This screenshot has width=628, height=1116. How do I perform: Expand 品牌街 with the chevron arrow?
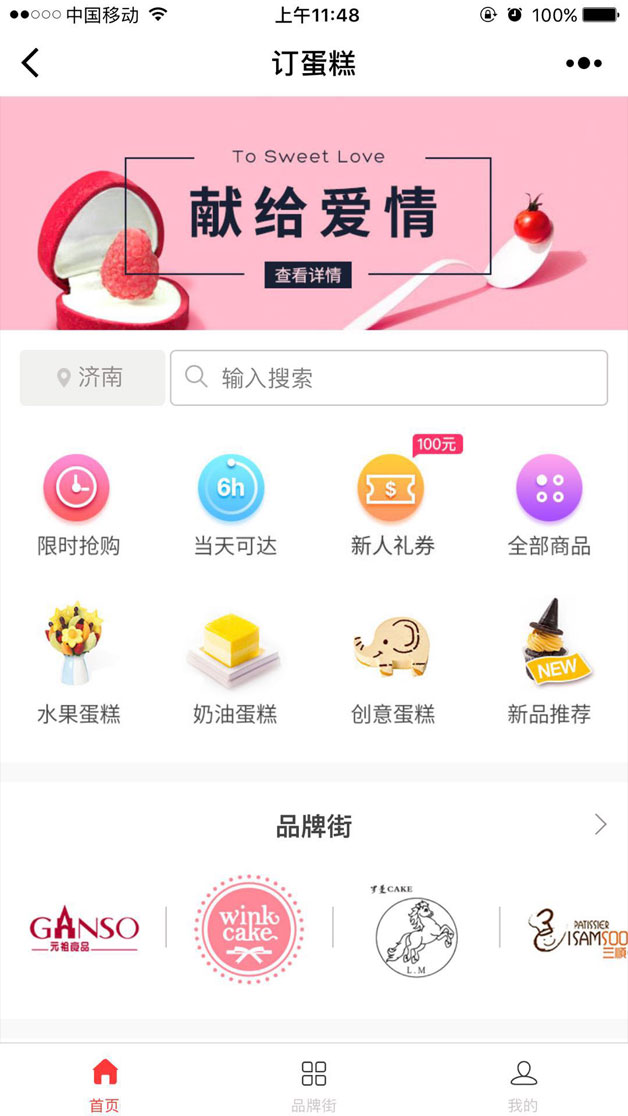click(600, 824)
